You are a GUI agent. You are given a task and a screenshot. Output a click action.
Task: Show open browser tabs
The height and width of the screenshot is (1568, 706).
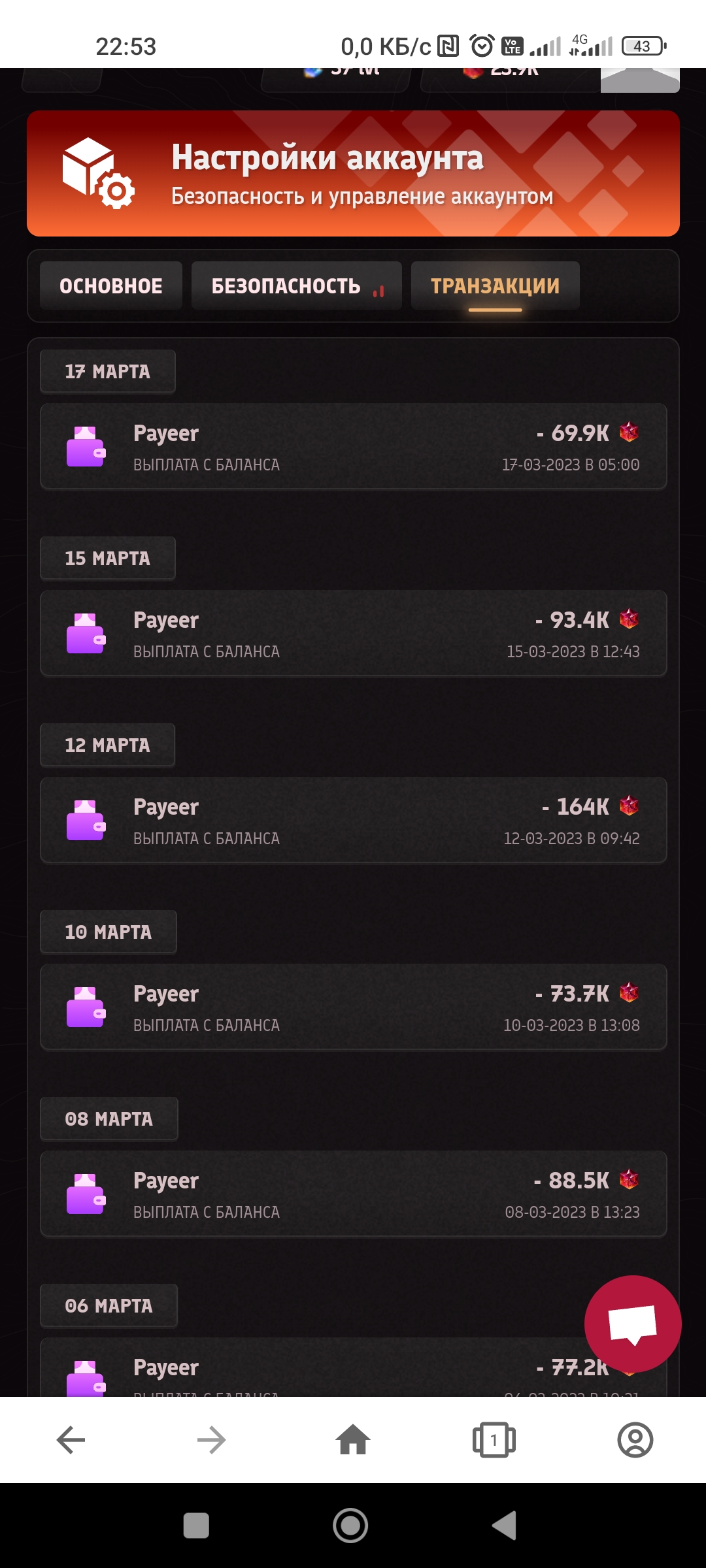[x=494, y=1440]
